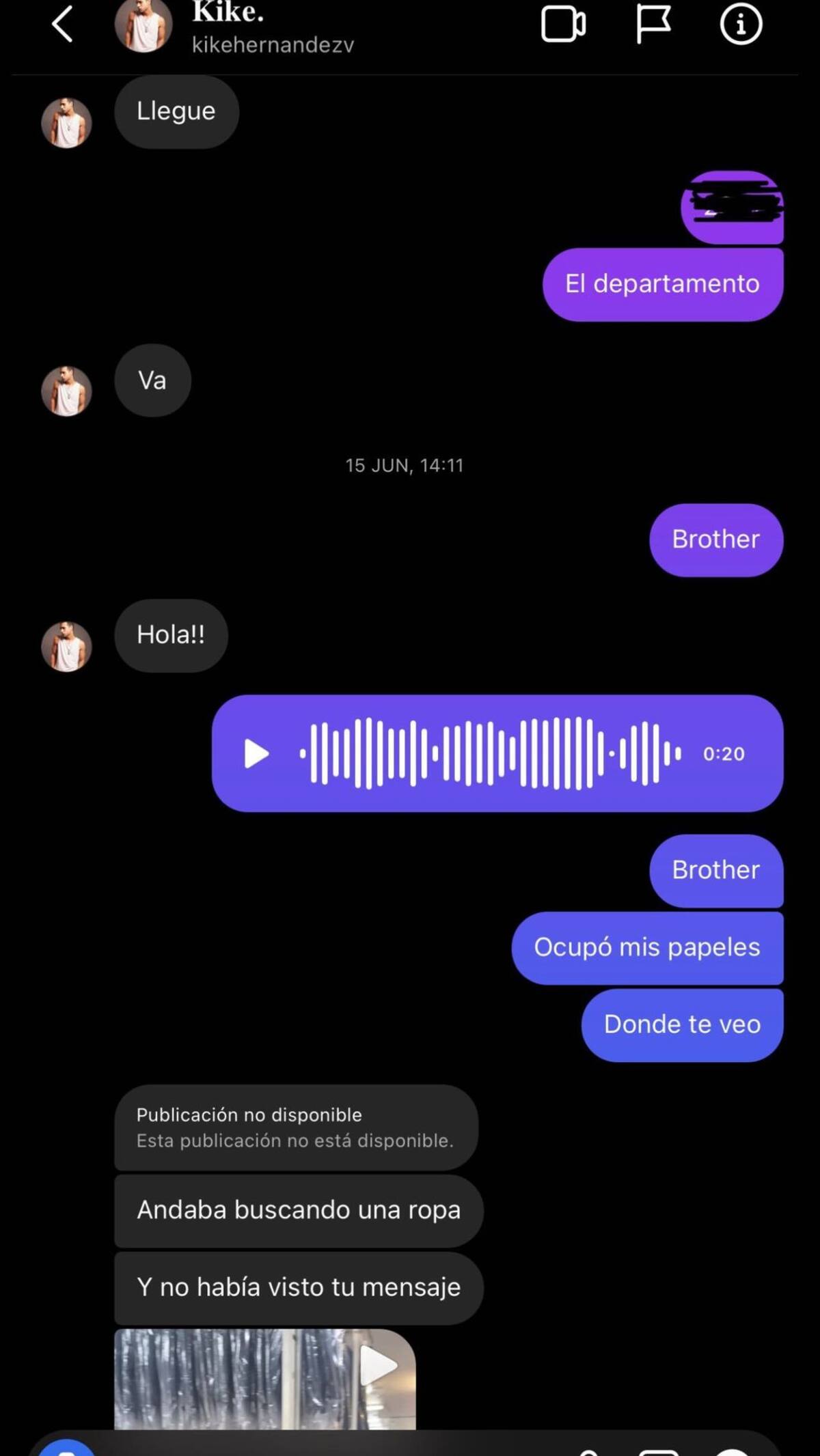Image resolution: width=820 pixels, height=1456 pixels.
Task: Go back to the messages list
Action: click(x=62, y=25)
